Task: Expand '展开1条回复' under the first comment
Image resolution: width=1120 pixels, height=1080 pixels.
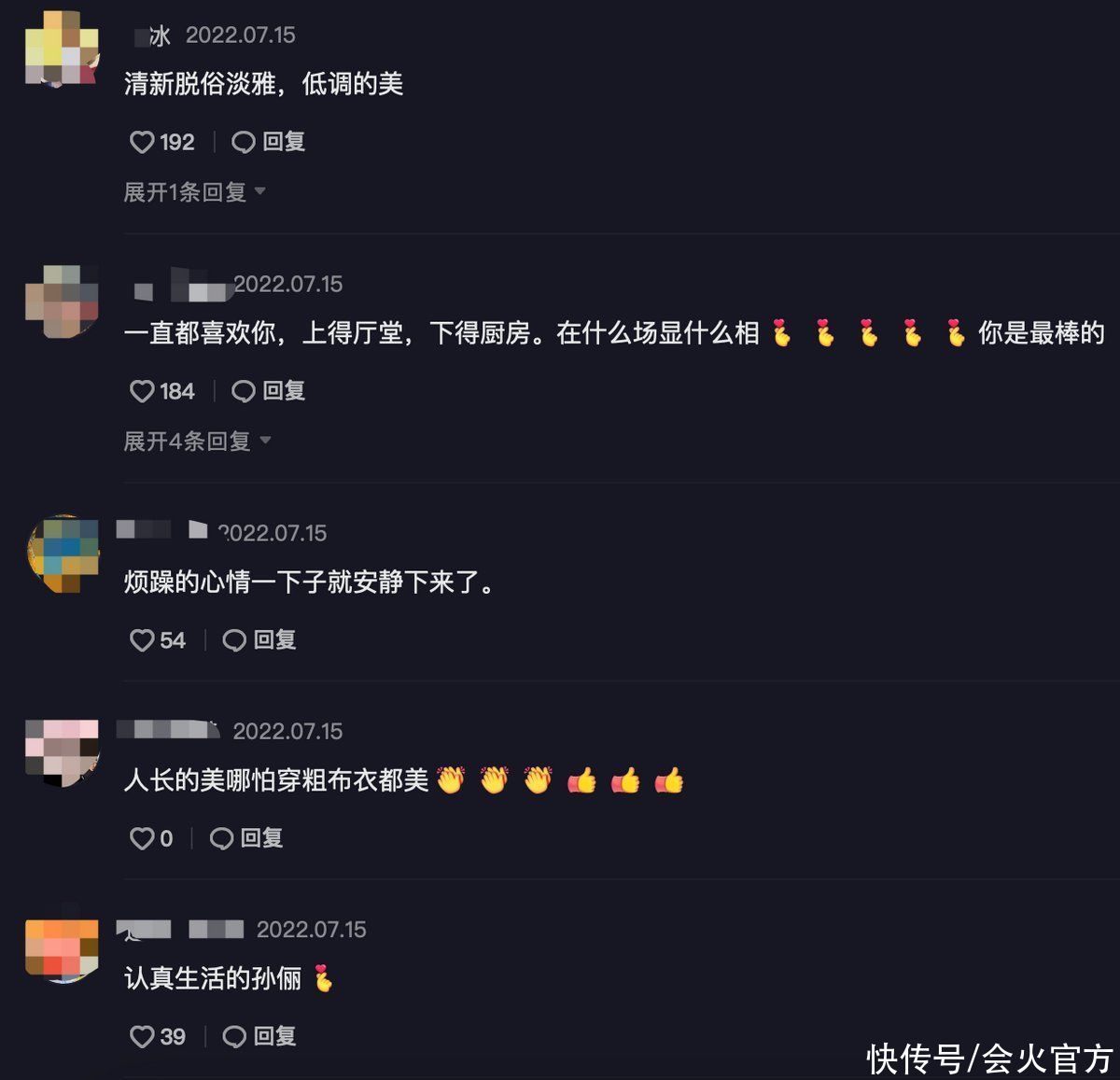Action: [x=194, y=192]
